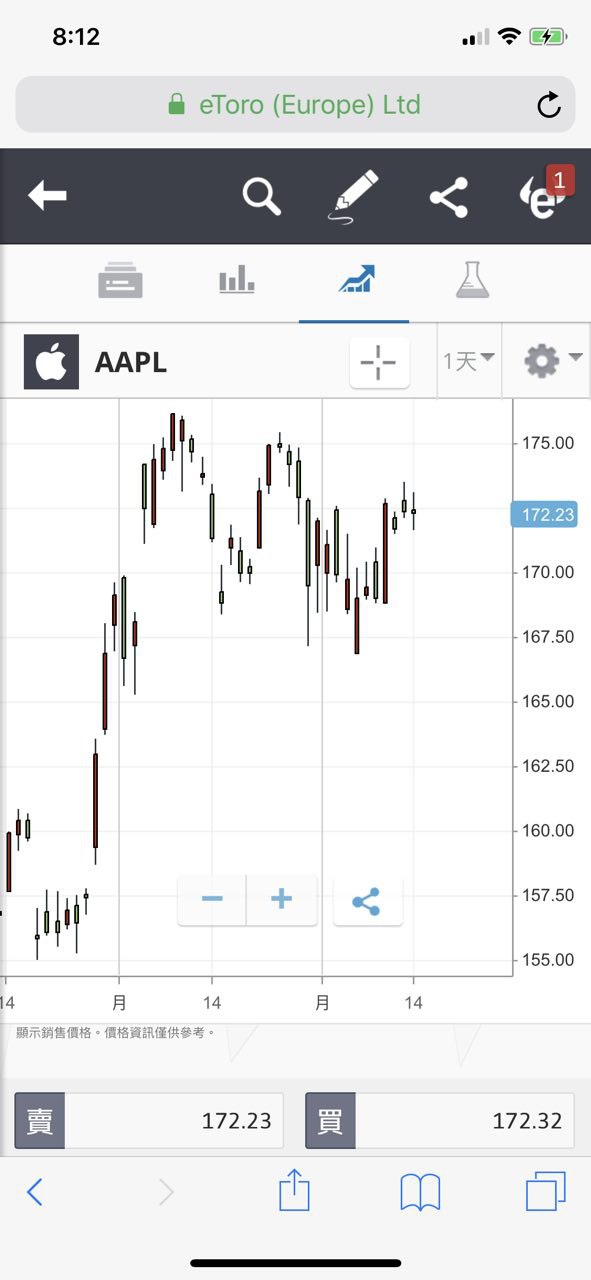This screenshot has width=591, height=1280.
Task: Open the 1天 timeframe dropdown
Action: coord(469,360)
